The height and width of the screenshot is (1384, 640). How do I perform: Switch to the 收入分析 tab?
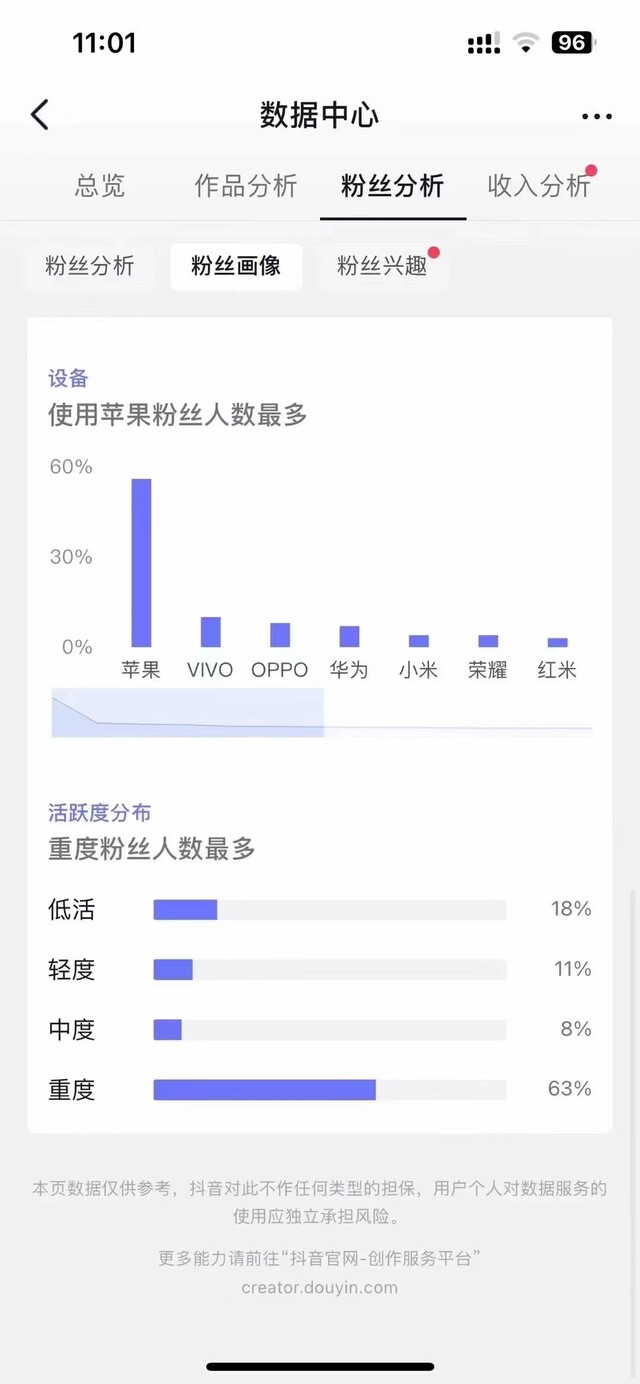(x=539, y=185)
